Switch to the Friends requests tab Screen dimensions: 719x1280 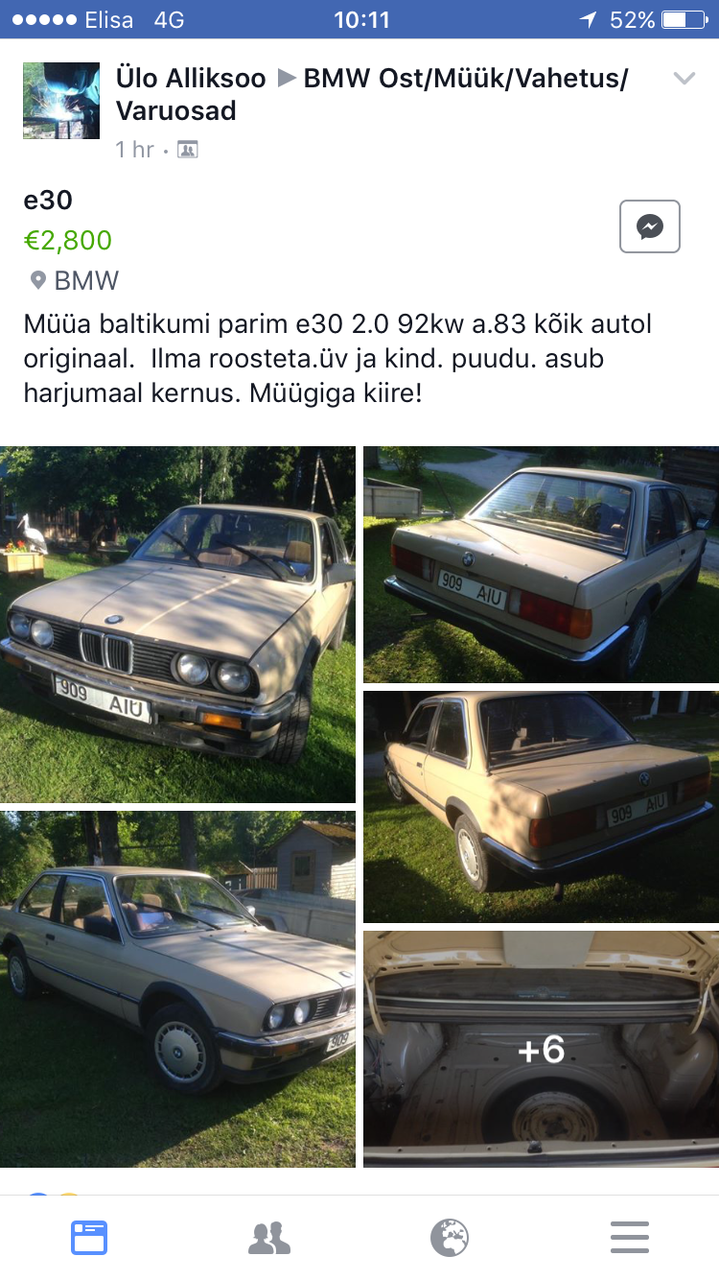tap(269, 1238)
